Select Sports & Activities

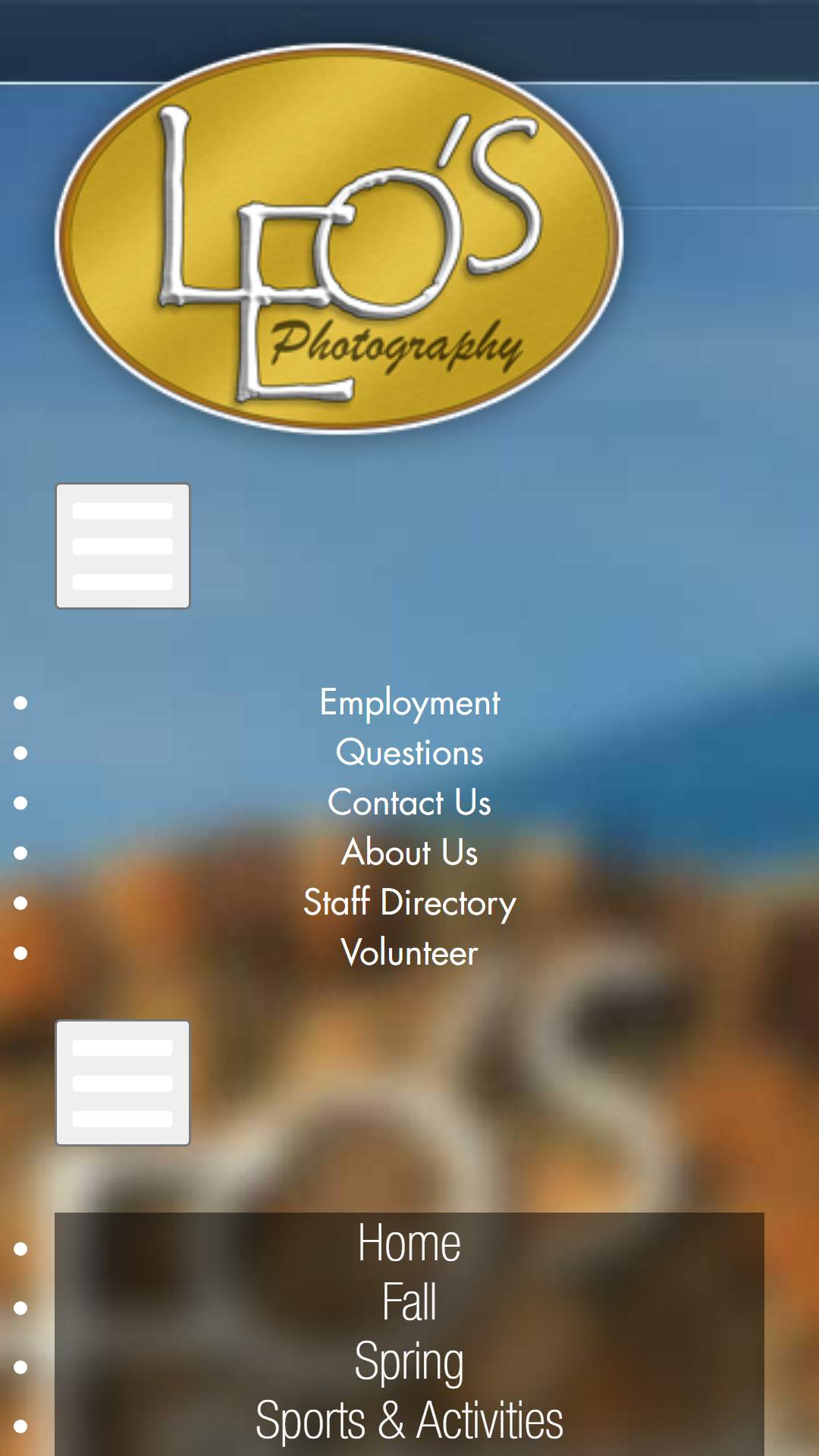click(x=409, y=1421)
